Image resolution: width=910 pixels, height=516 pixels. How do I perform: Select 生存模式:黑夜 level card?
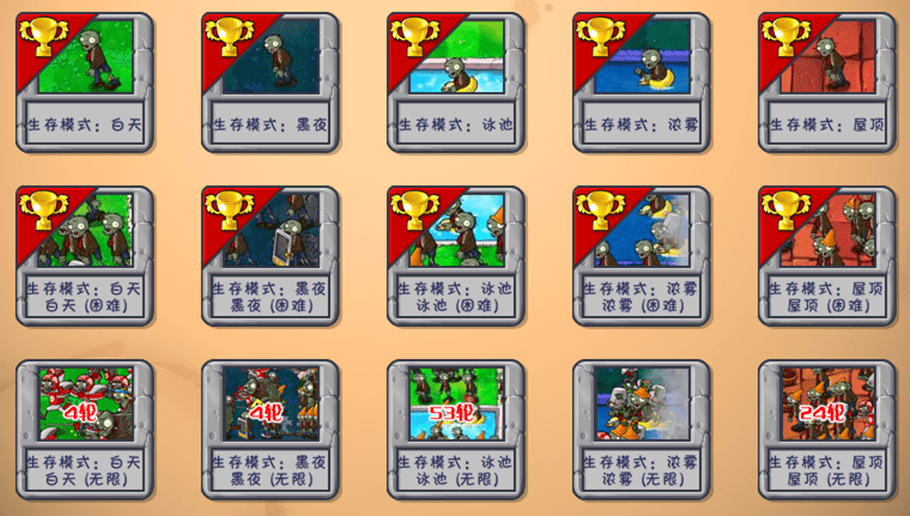[270, 82]
